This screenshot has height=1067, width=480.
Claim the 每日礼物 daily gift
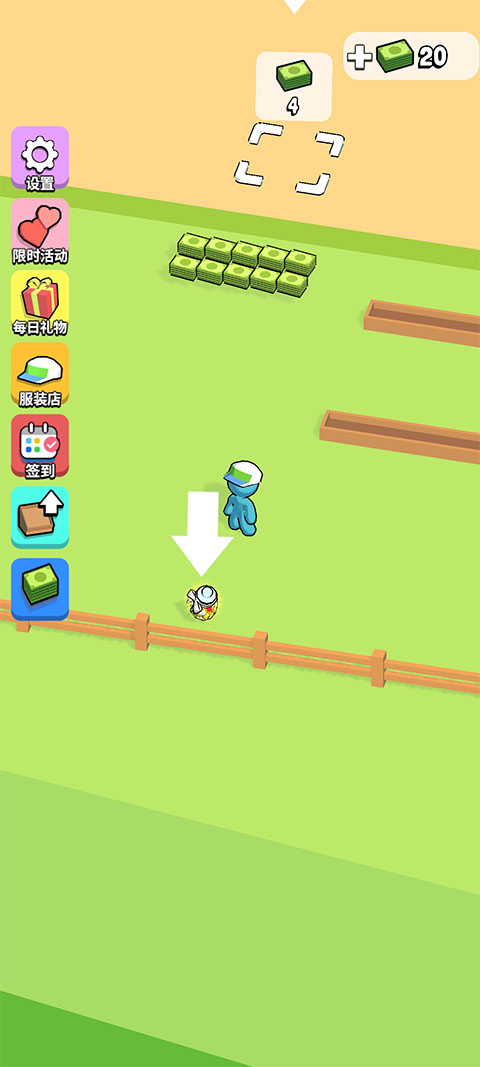pyautogui.click(x=39, y=303)
